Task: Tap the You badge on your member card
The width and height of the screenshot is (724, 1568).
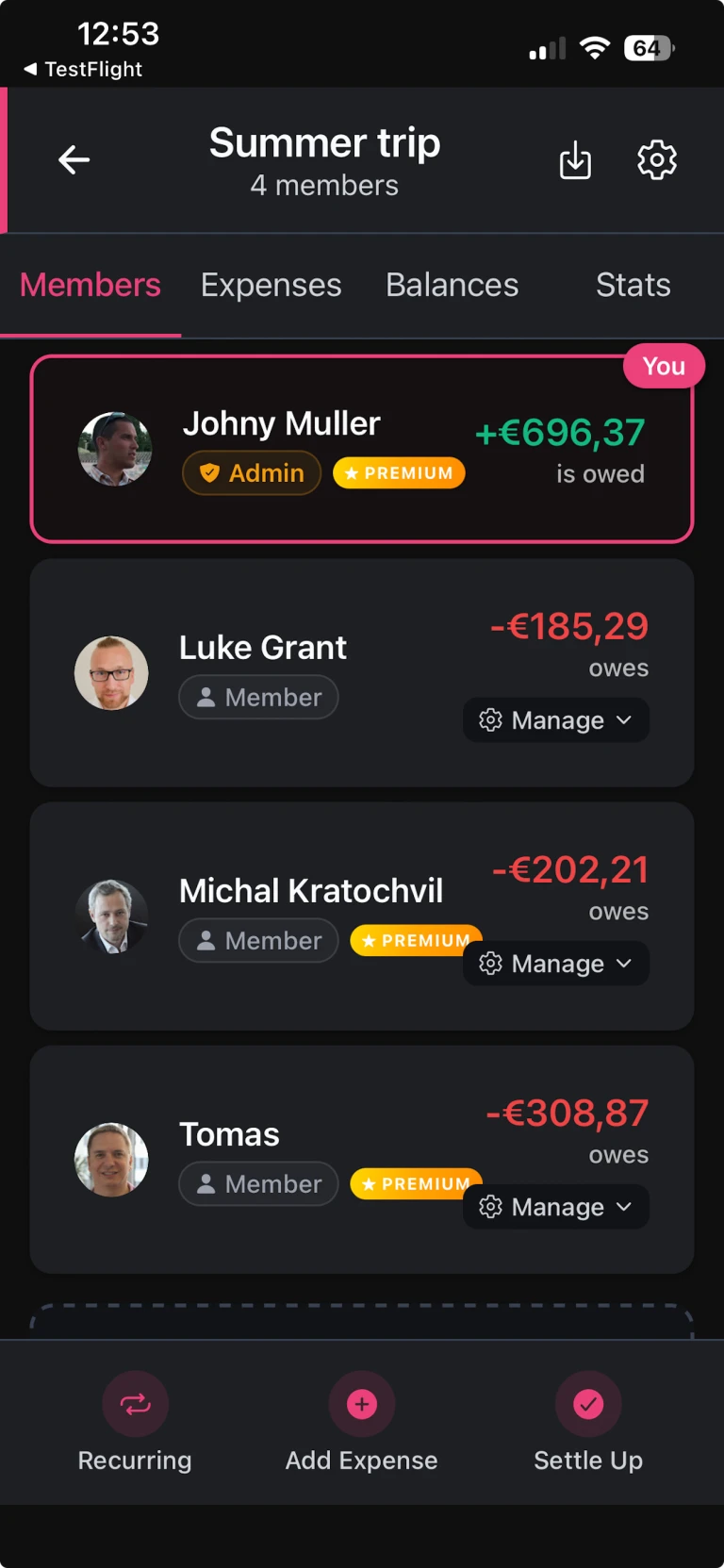Action: coord(664,366)
